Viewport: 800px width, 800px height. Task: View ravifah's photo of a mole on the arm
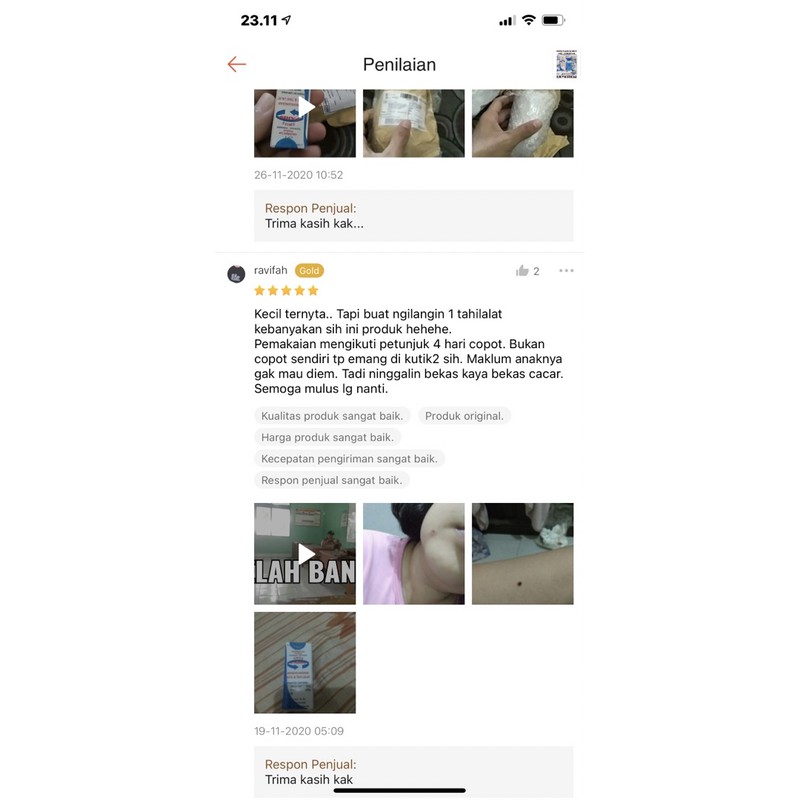522,554
